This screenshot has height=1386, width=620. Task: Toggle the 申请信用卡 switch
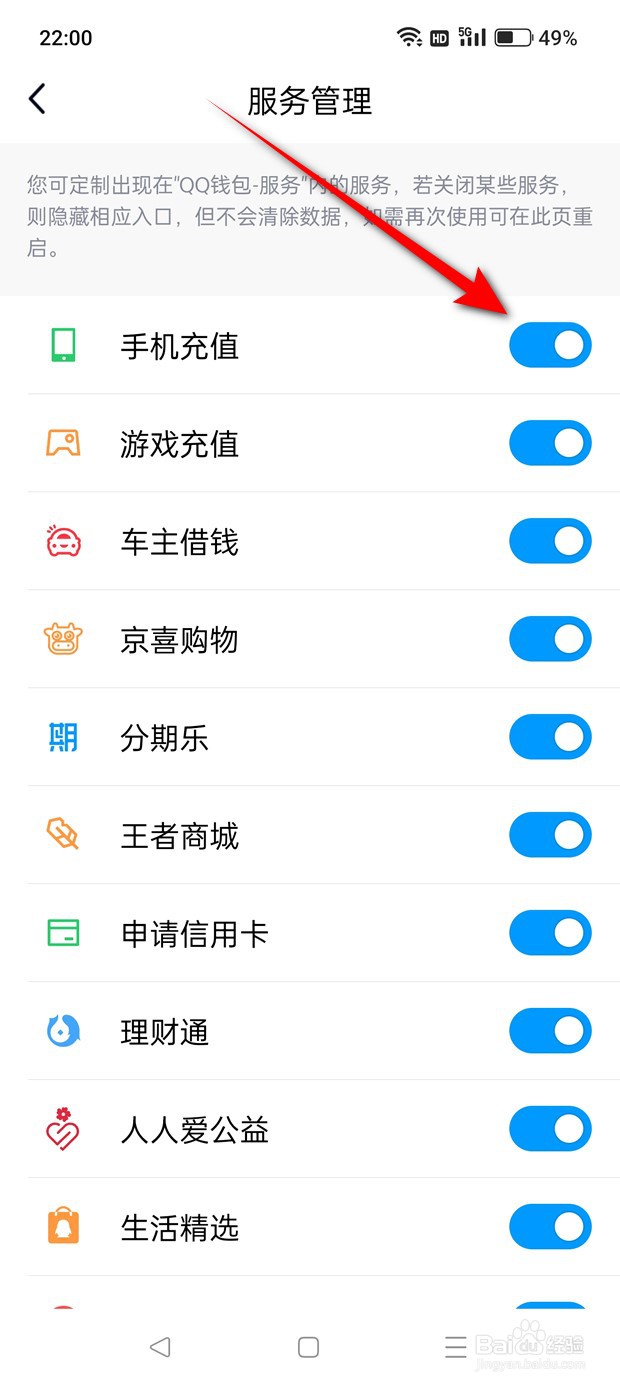[x=550, y=934]
